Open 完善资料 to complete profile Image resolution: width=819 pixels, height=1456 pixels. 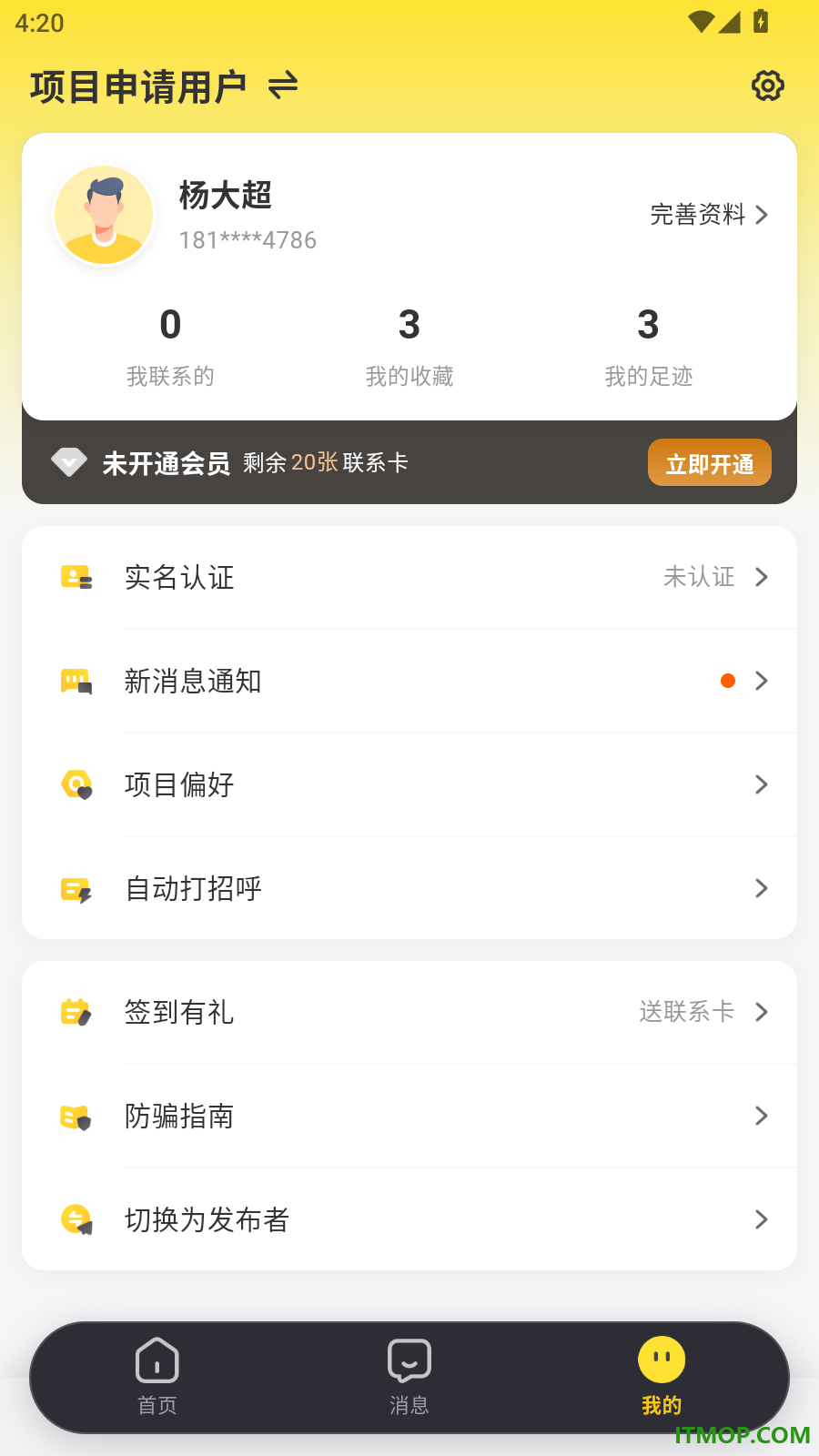(x=709, y=215)
